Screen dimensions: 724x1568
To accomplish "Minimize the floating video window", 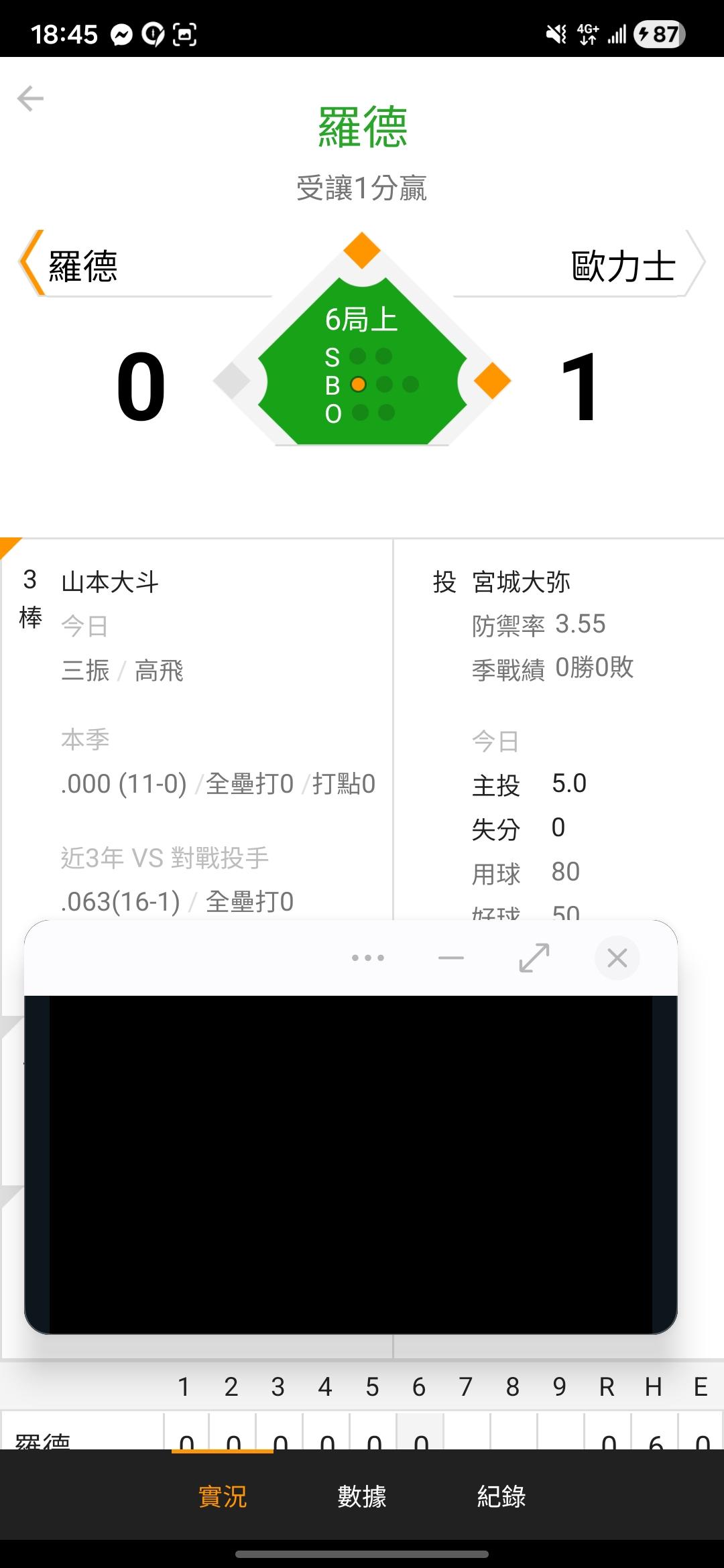I will tap(451, 958).
